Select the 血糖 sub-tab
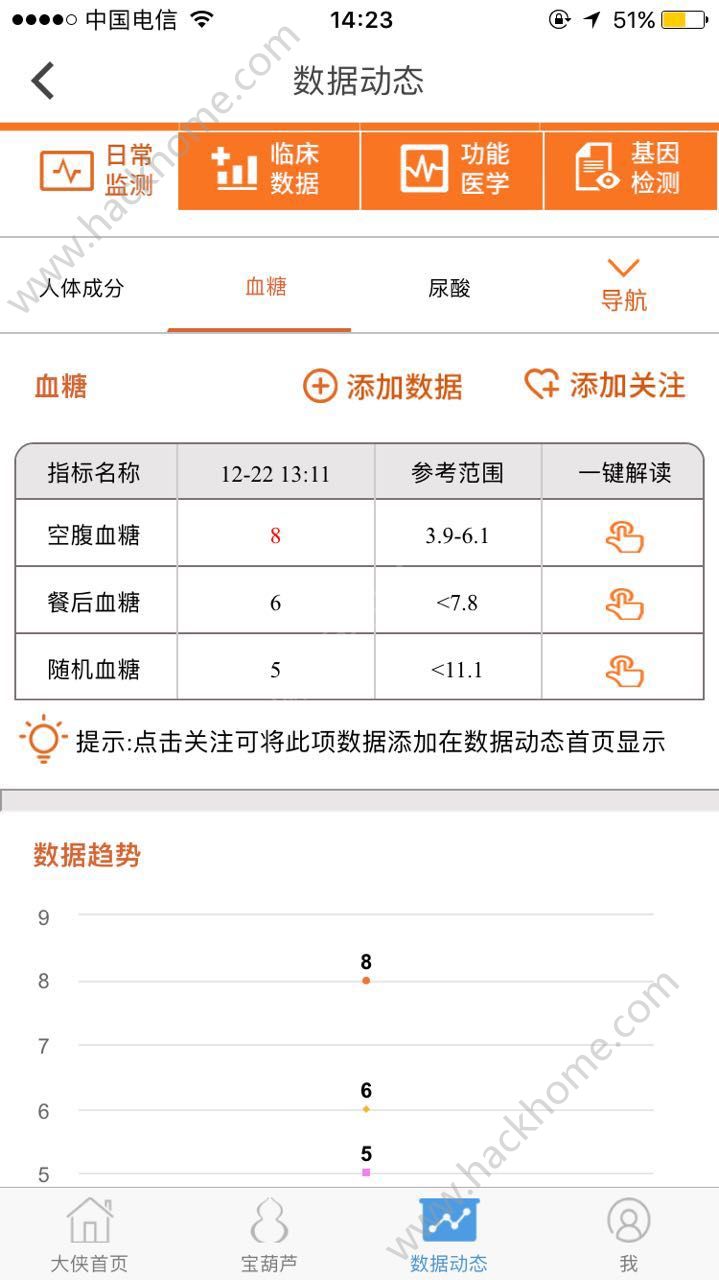719x1280 pixels. click(x=266, y=287)
